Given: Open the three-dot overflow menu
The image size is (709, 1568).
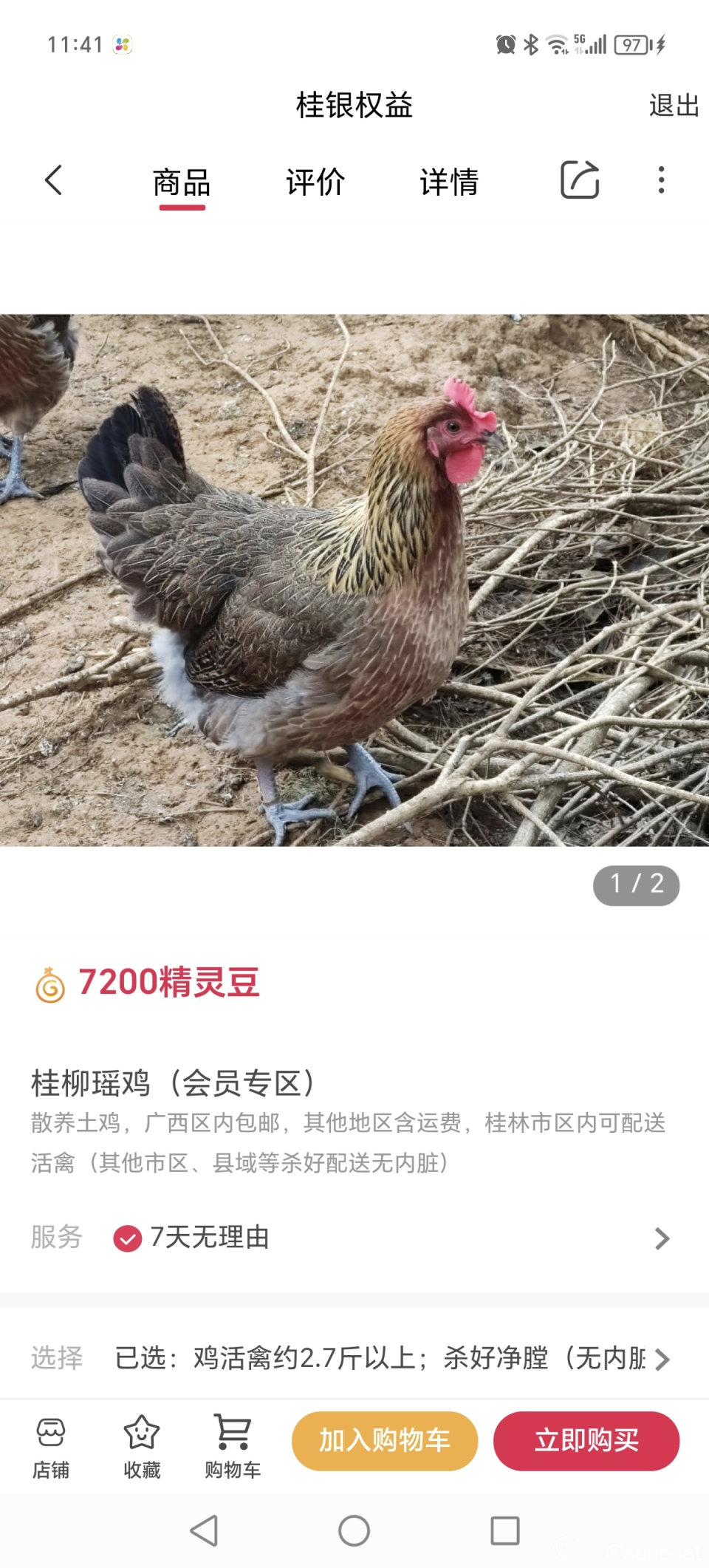Looking at the screenshot, I should (x=661, y=180).
